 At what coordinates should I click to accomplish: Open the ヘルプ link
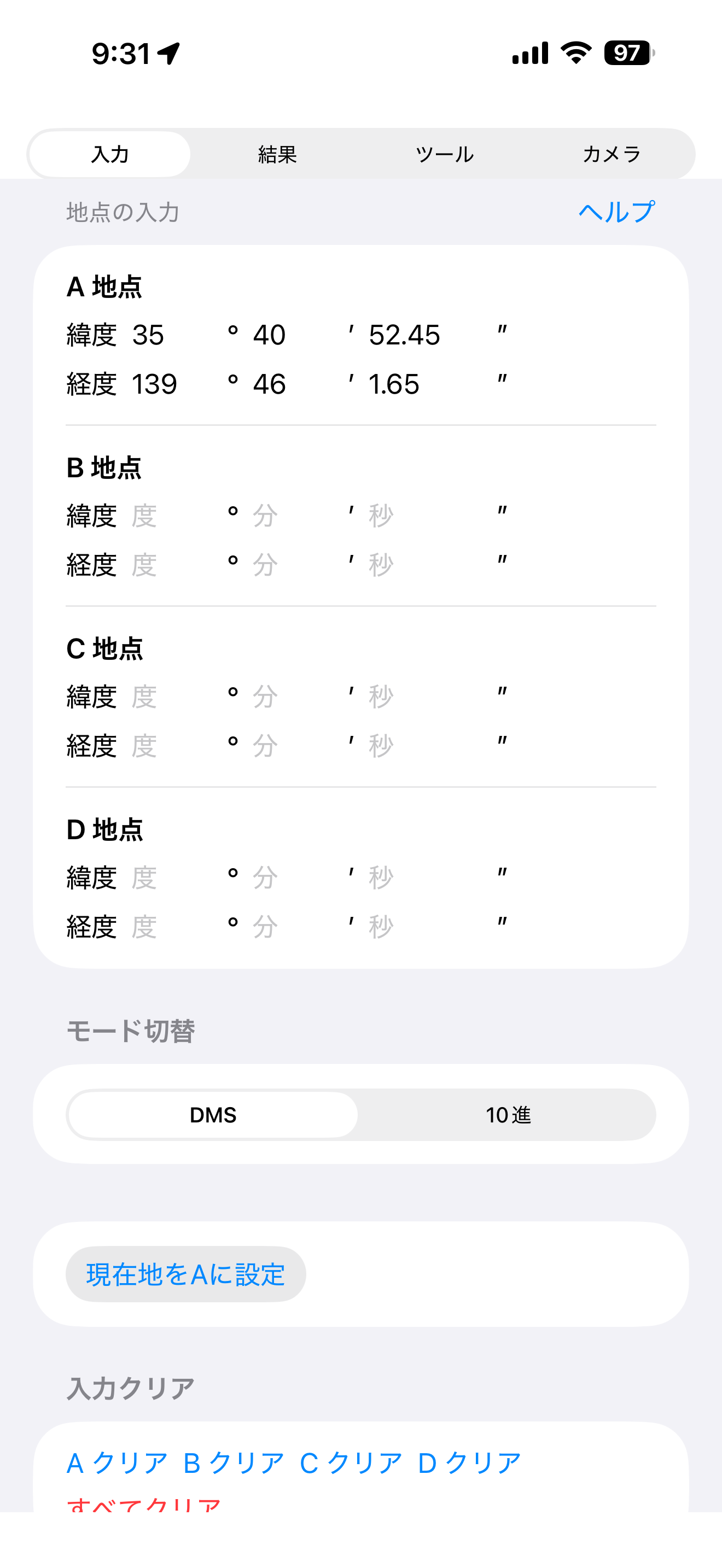(x=616, y=211)
